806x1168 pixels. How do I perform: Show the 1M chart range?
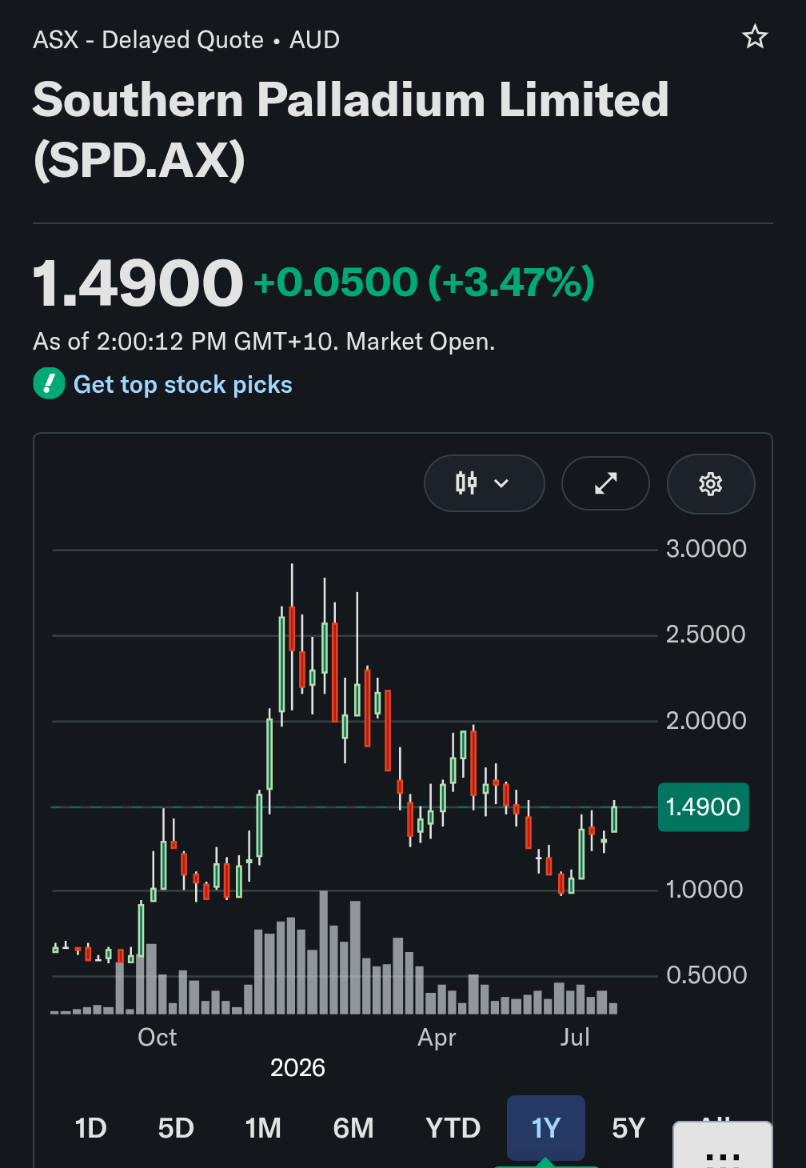click(x=263, y=1128)
